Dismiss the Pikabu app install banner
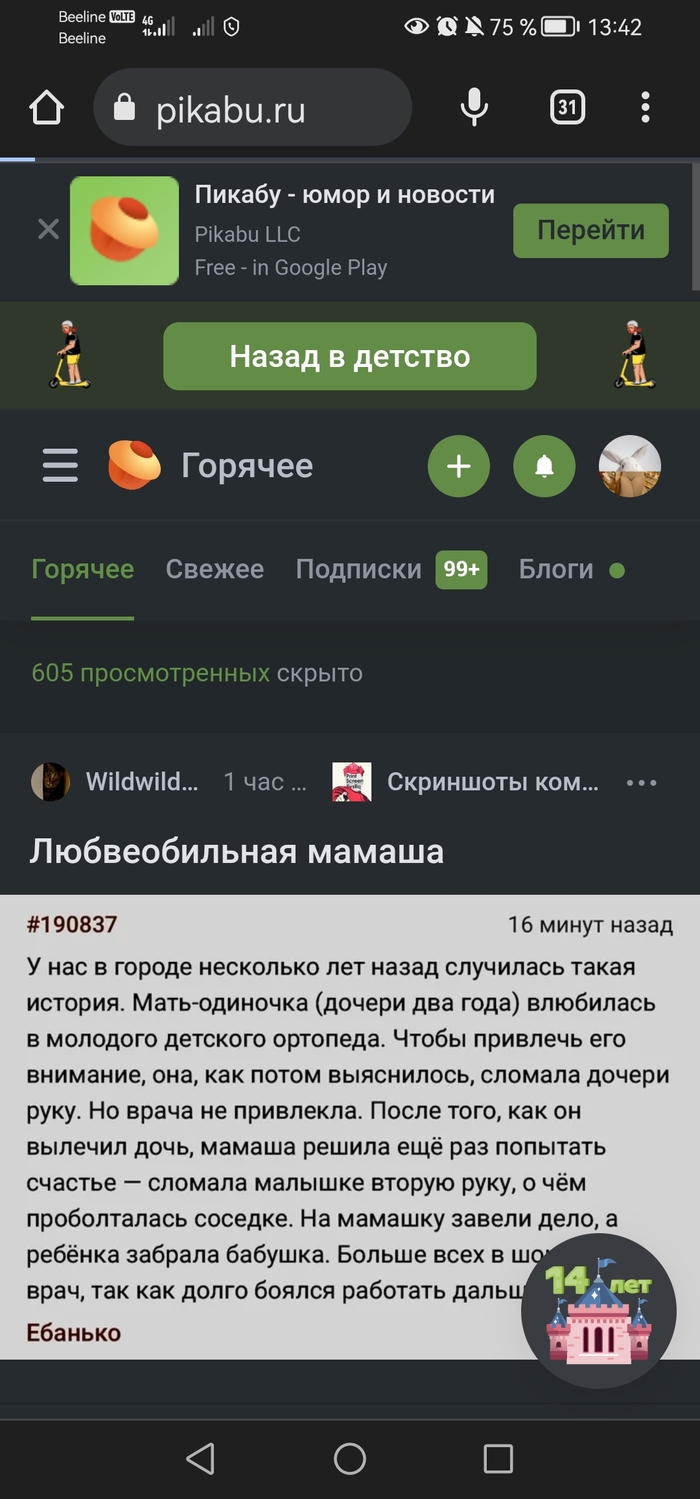 tap(48, 230)
